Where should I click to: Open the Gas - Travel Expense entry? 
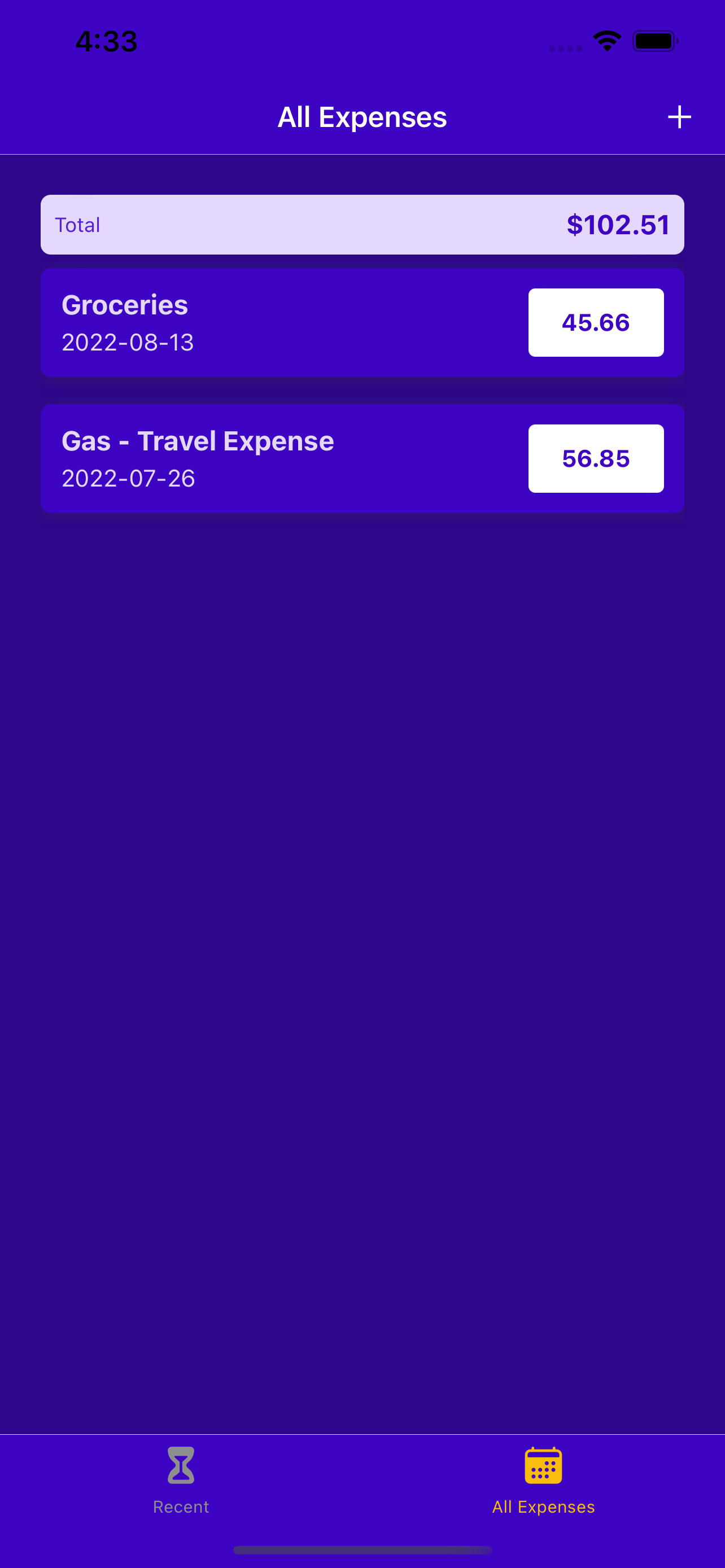[362, 458]
